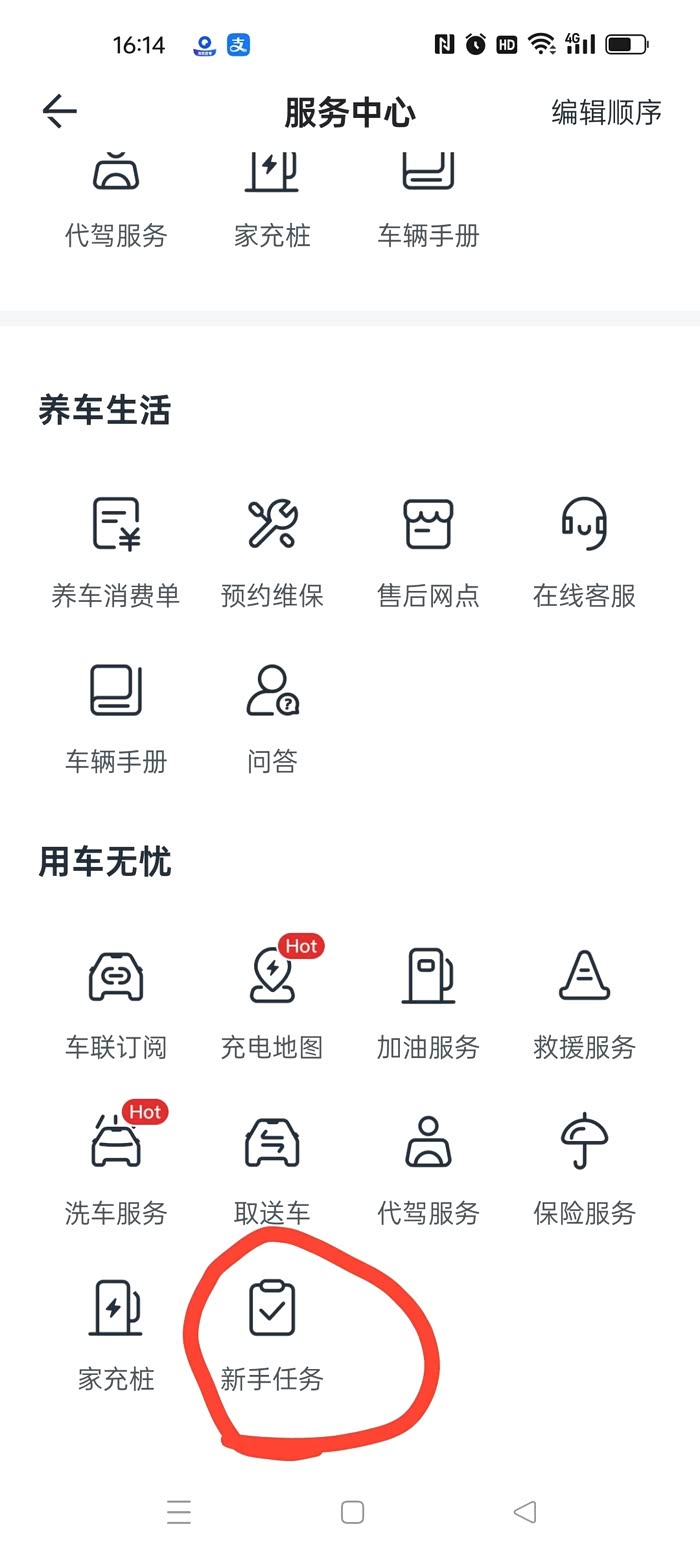This screenshot has width=700, height=1555.
Task: Open 车联订阅
Action: point(116,1003)
